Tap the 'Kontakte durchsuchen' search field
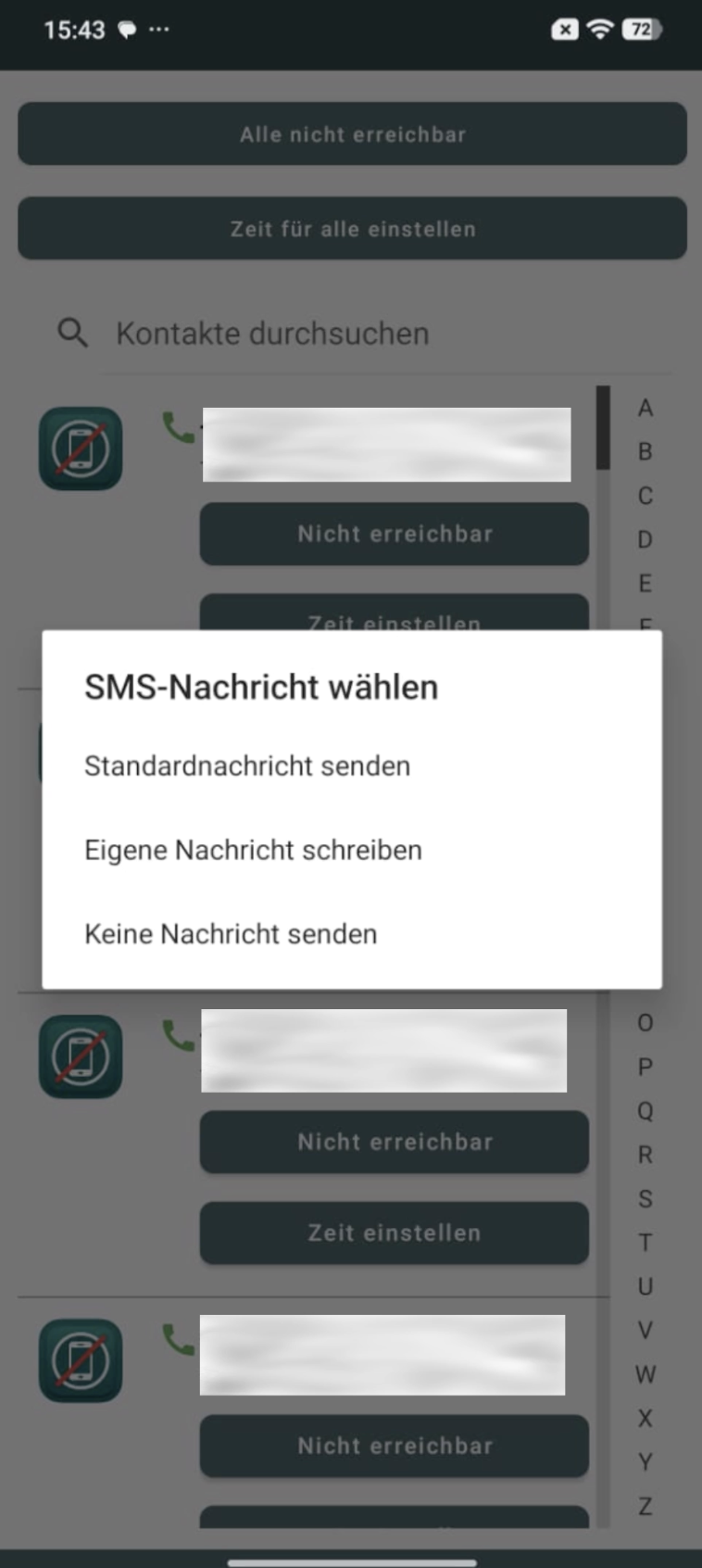This screenshot has height=1568, width=702. 273,333
